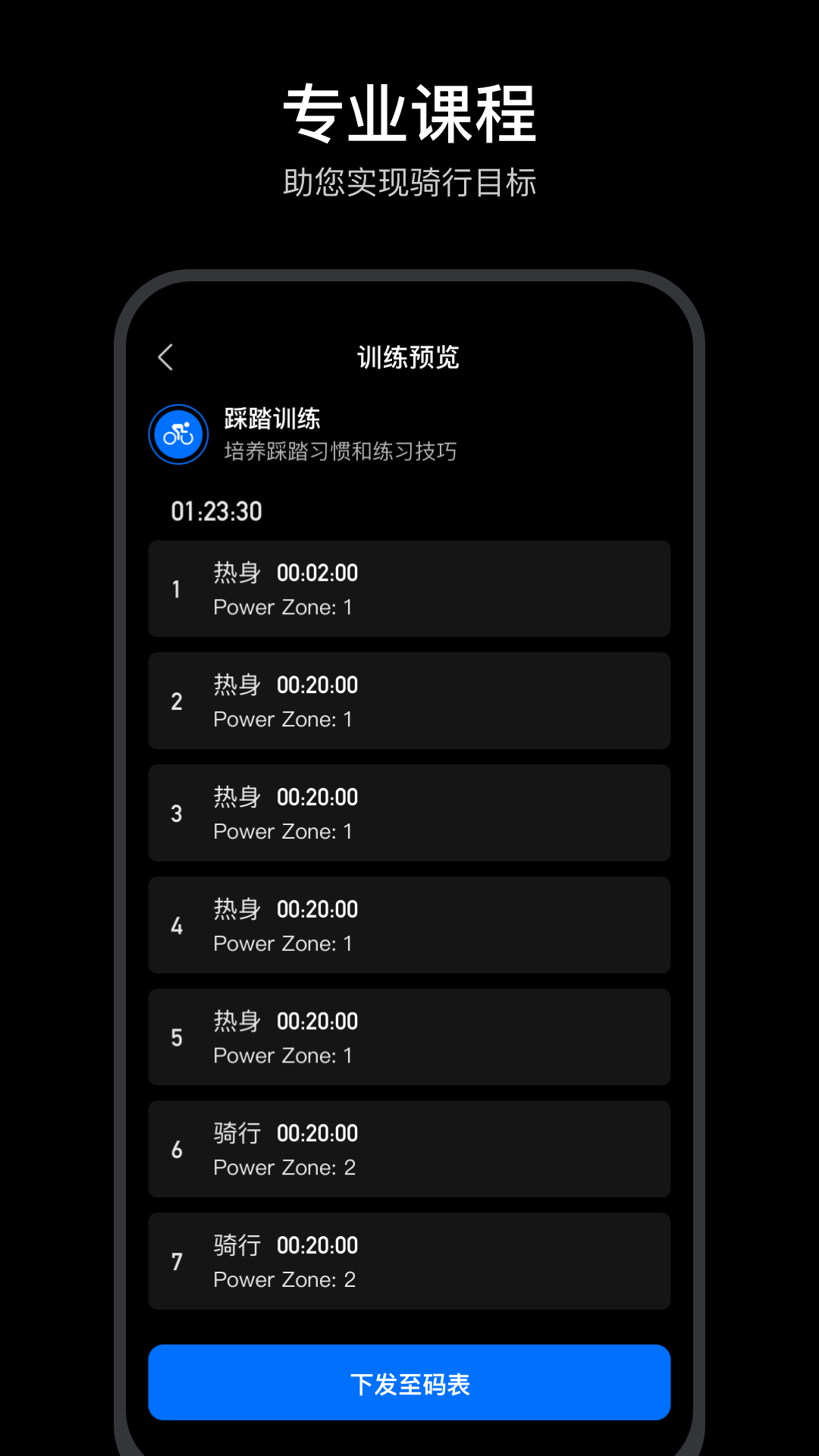Image resolution: width=819 pixels, height=1456 pixels.
Task: Open step 5, the last warmup block
Action: coord(409,1037)
